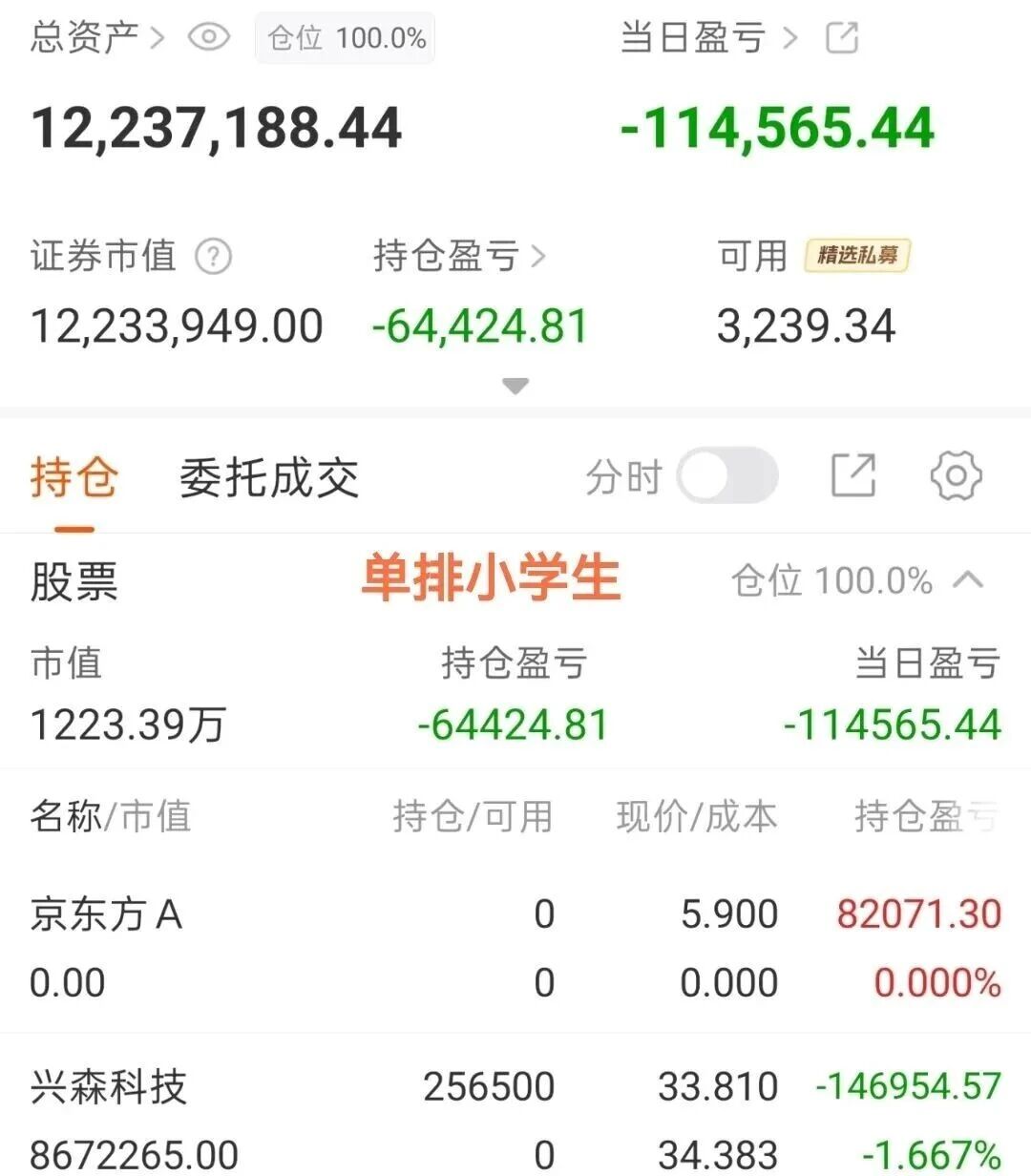Expand the account summary arrow
This screenshot has width=1031, height=1176.
point(515,387)
